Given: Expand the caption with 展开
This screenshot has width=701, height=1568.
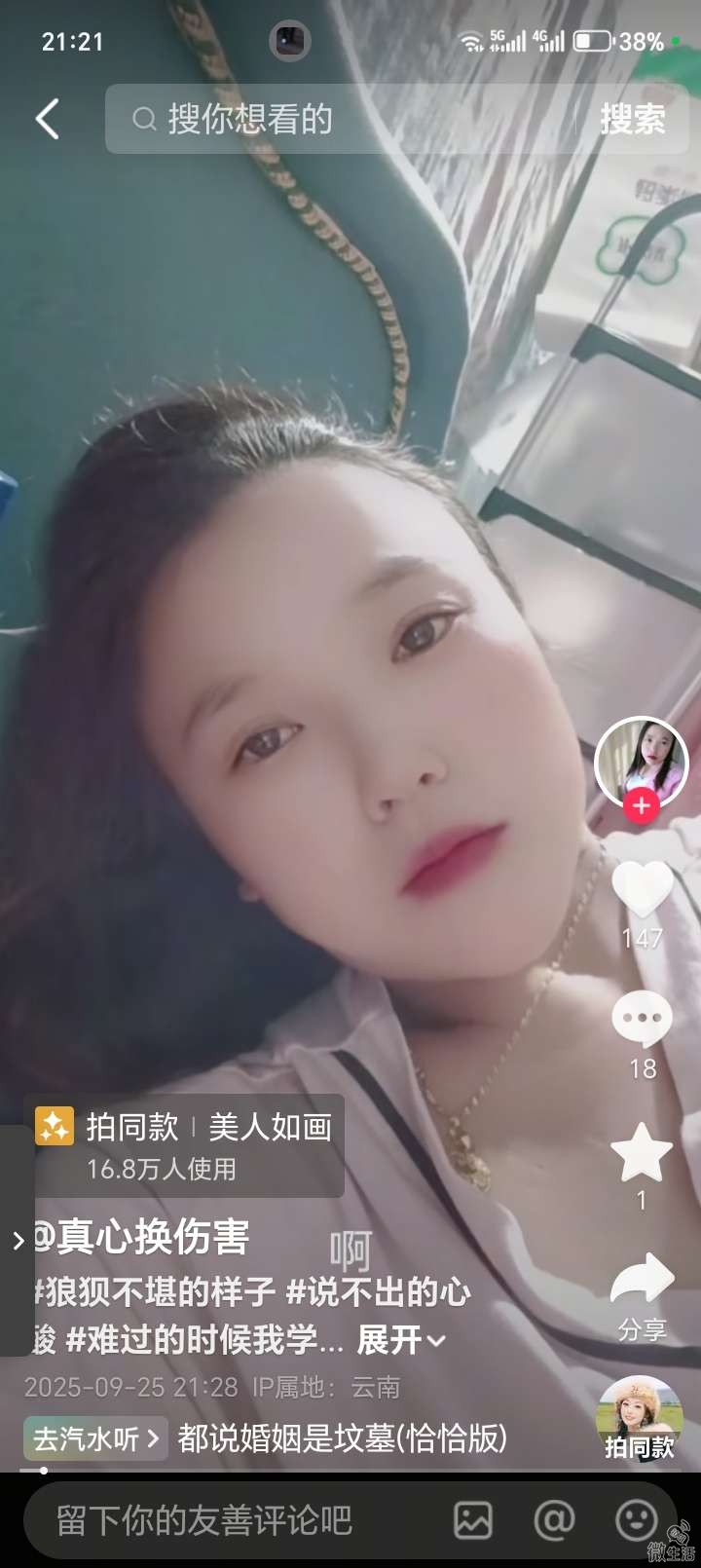Looking at the screenshot, I should 399,1340.
